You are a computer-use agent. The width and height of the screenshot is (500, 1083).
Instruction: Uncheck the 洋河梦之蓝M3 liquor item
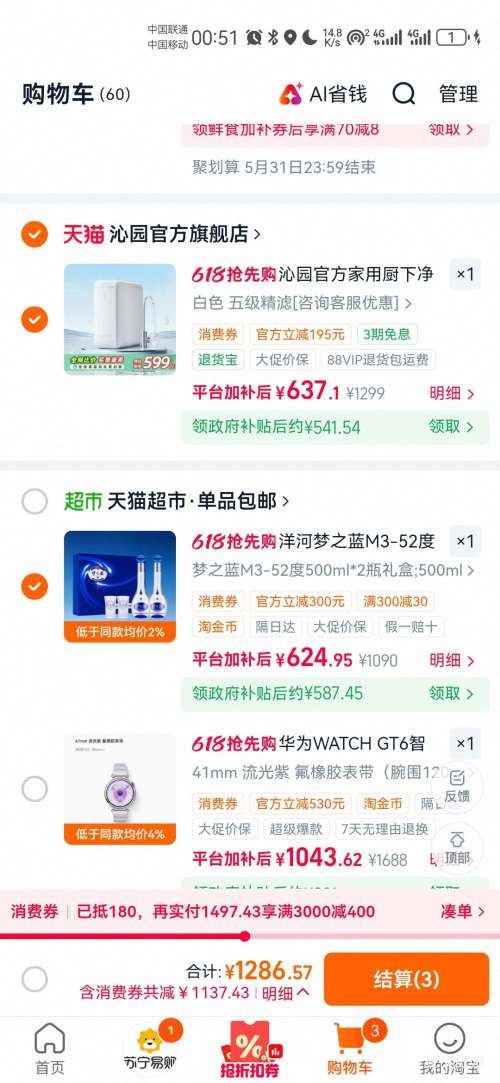click(35, 587)
